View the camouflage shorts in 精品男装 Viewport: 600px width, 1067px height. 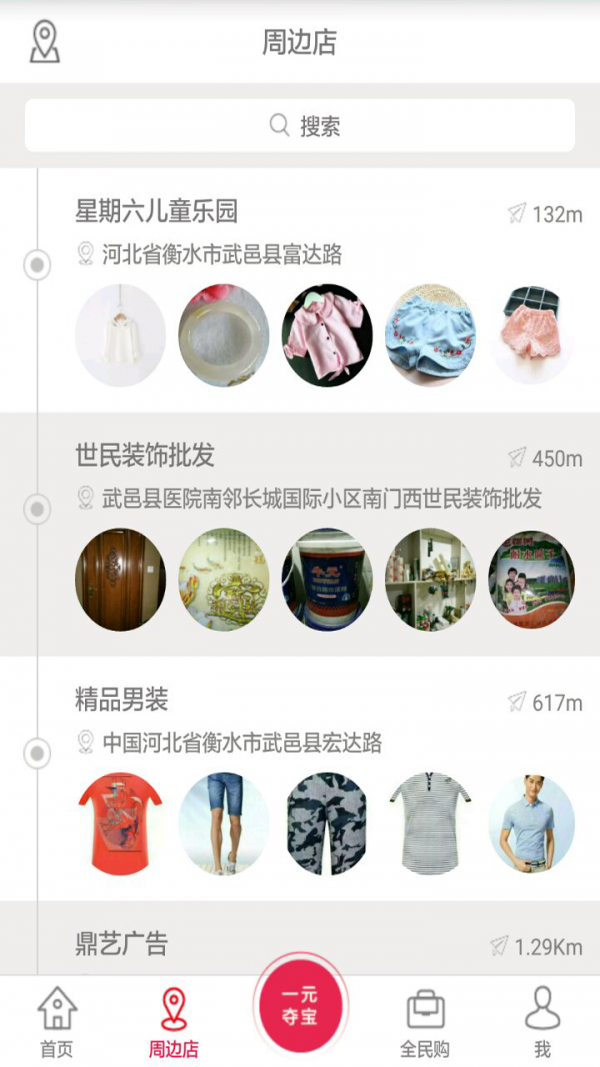pos(326,823)
